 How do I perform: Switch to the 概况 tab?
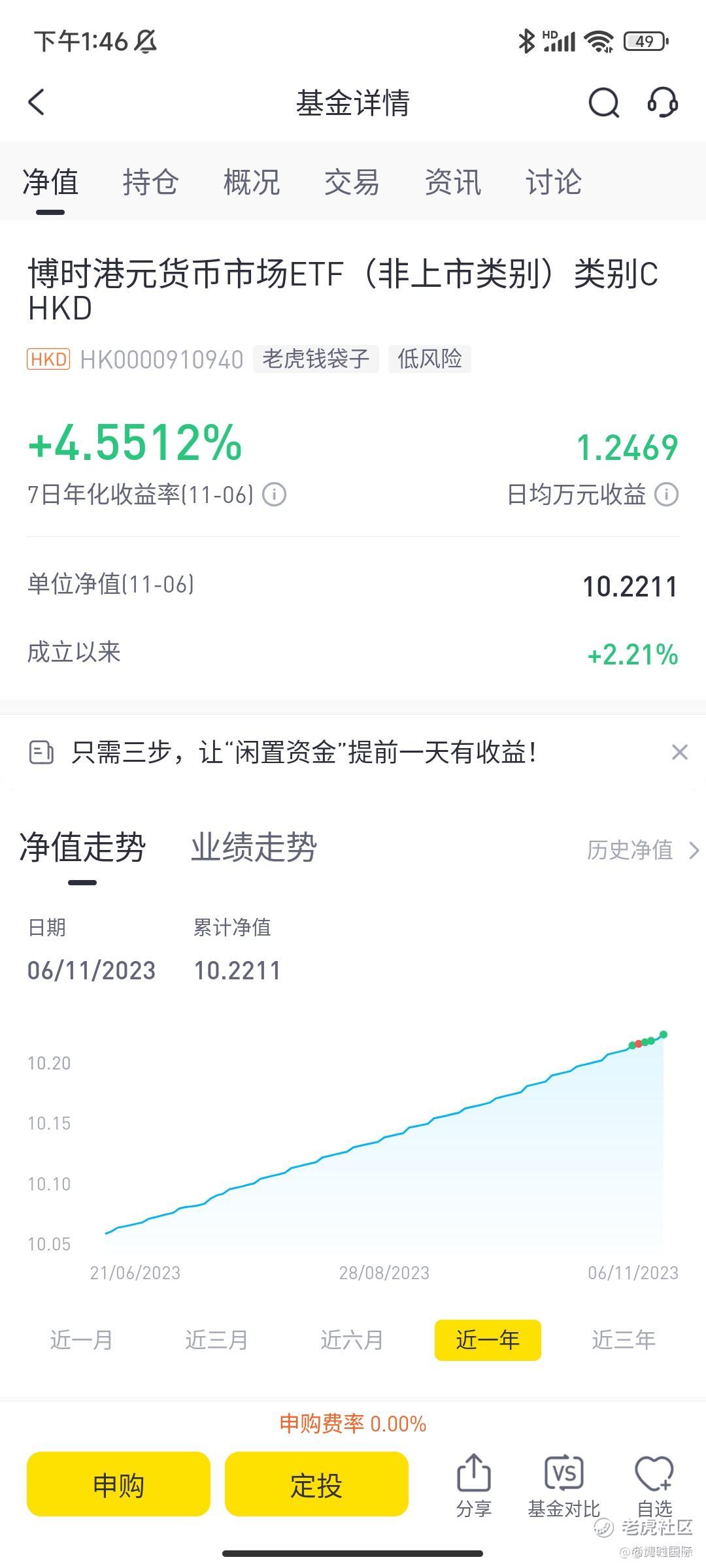pyautogui.click(x=251, y=182)
